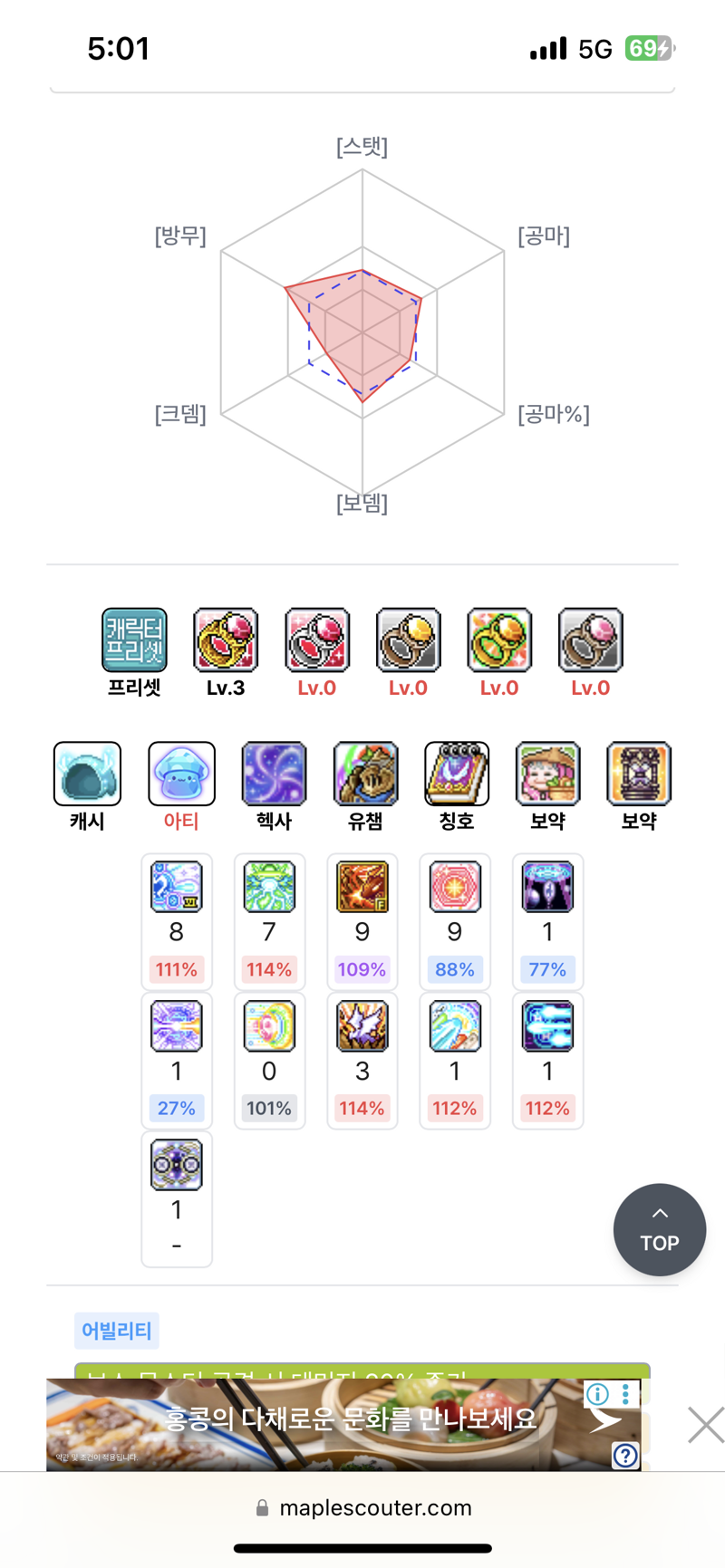Open the 어빌리티 chip
Screen dimensions: 725x1568
click(x=117, y=1331)
